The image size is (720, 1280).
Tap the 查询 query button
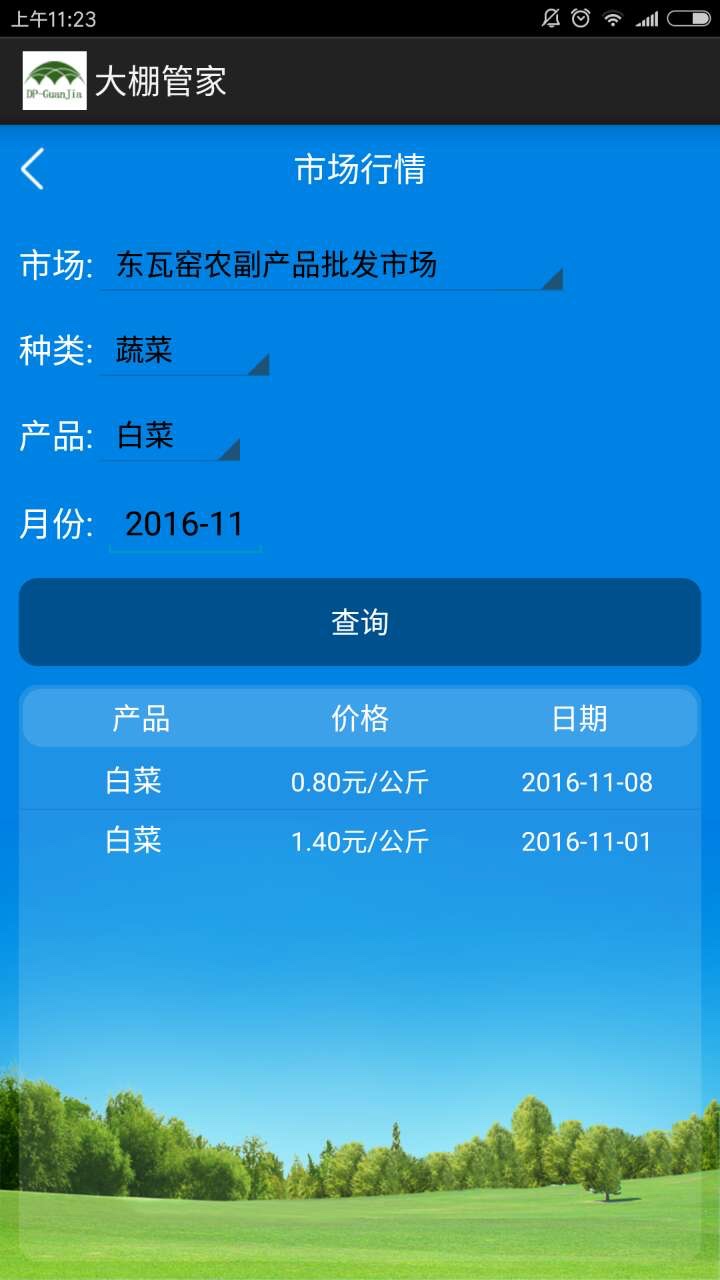click(x=360, y=622)
